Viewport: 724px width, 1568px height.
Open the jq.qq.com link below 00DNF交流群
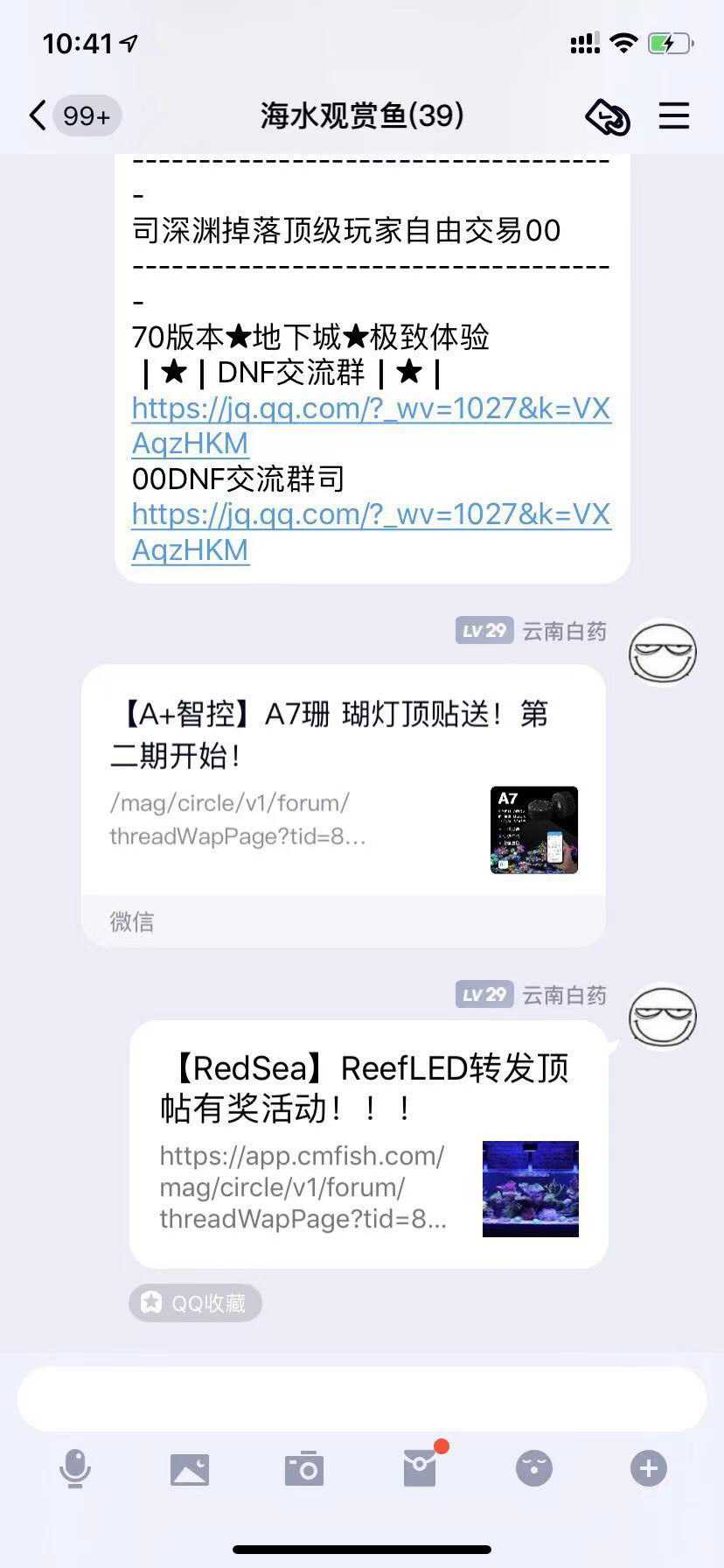(371, 531)
